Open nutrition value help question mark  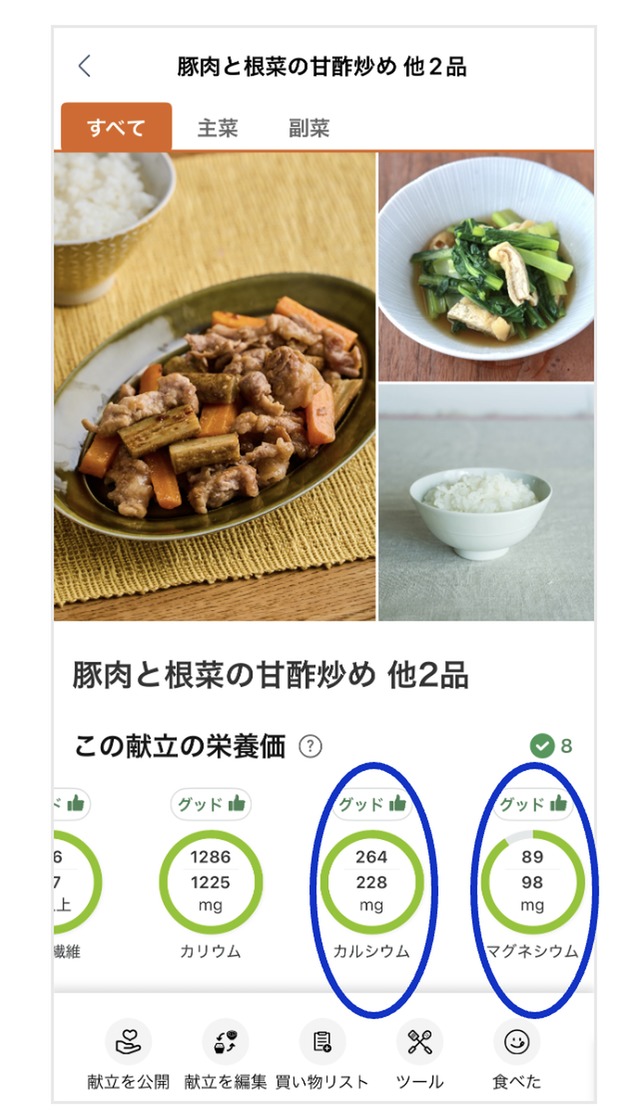point(311,746)
